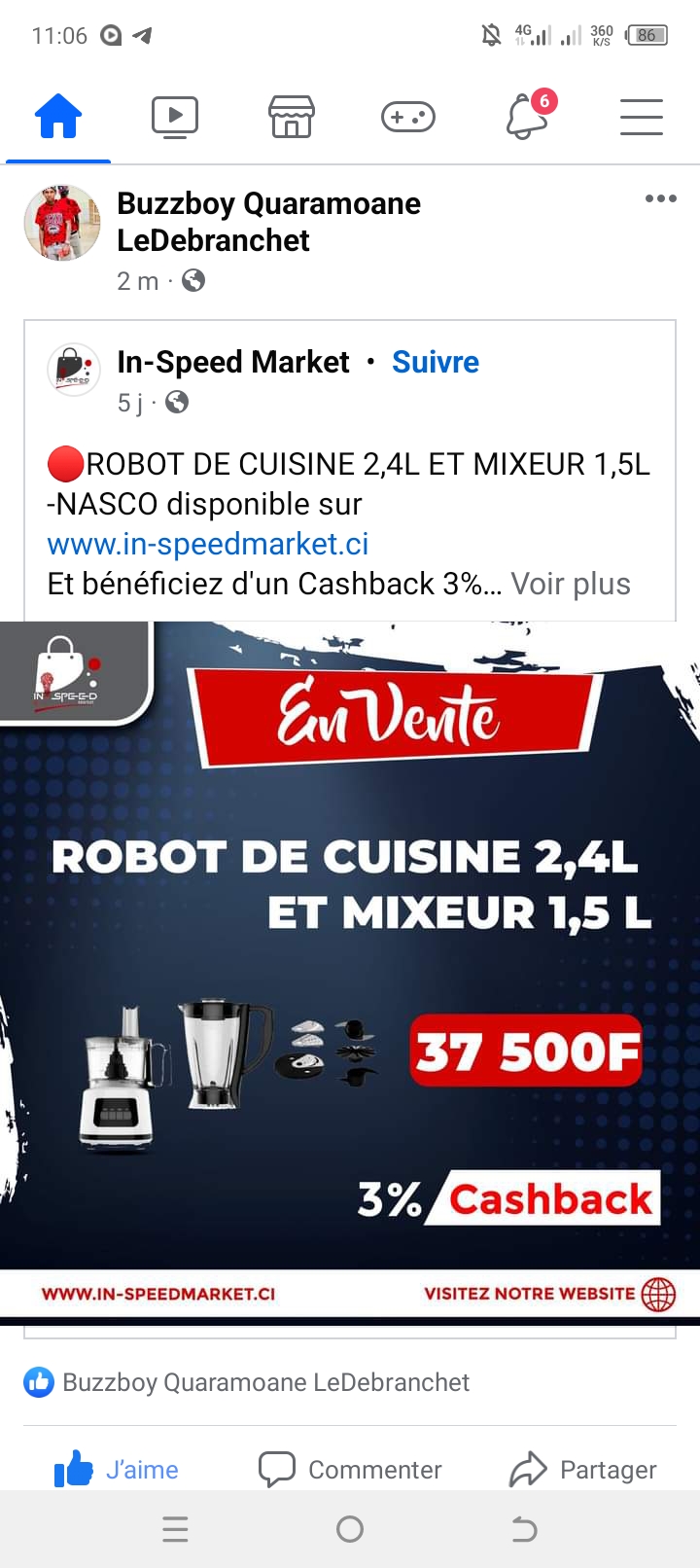The image size is (700, 1568).
Task: Tap Commenter to write a comment
Action: (350, 1469)
